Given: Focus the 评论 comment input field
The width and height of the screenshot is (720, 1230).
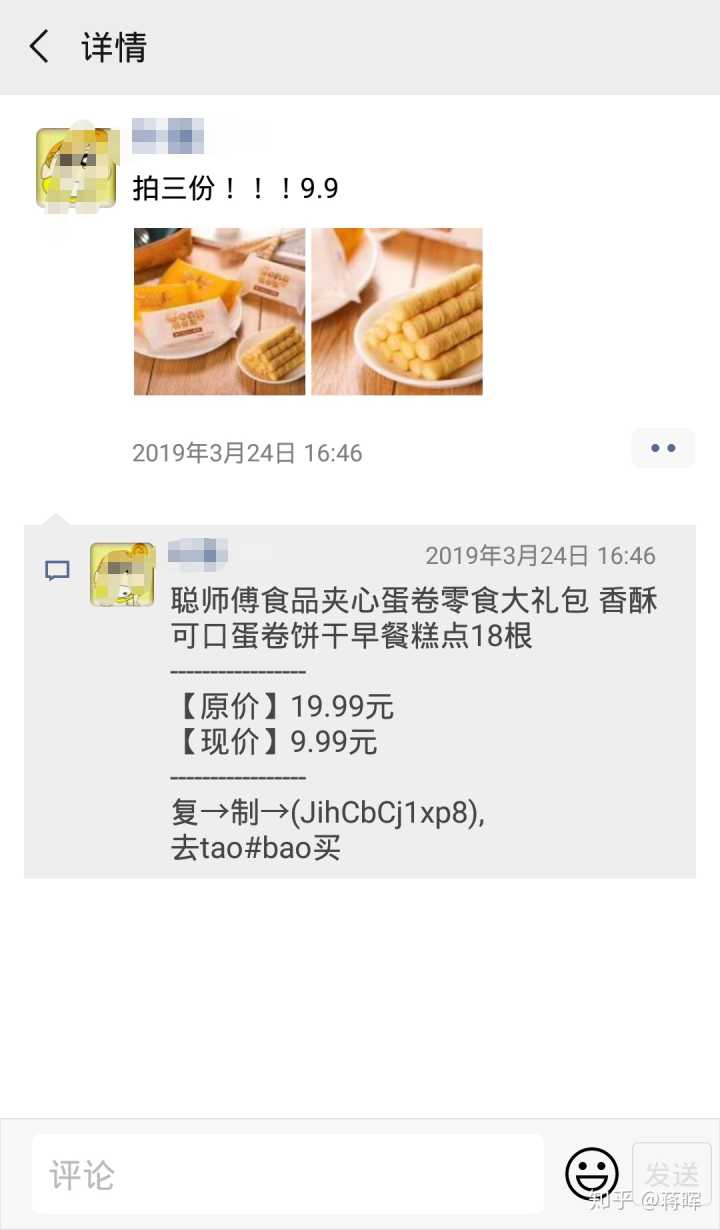Looking at the screenshot, I should pos(288,1173).
